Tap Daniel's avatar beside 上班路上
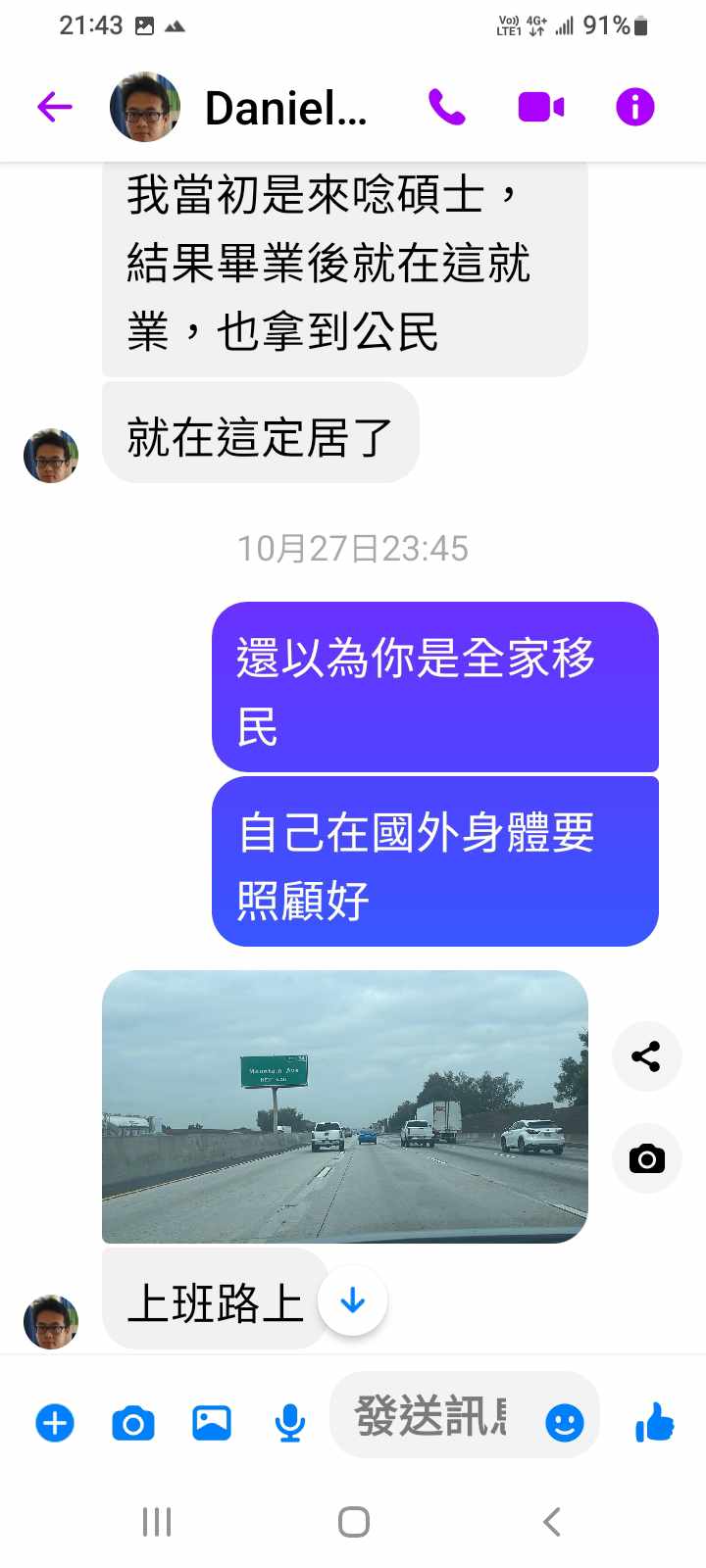 tap(51, 1322)
